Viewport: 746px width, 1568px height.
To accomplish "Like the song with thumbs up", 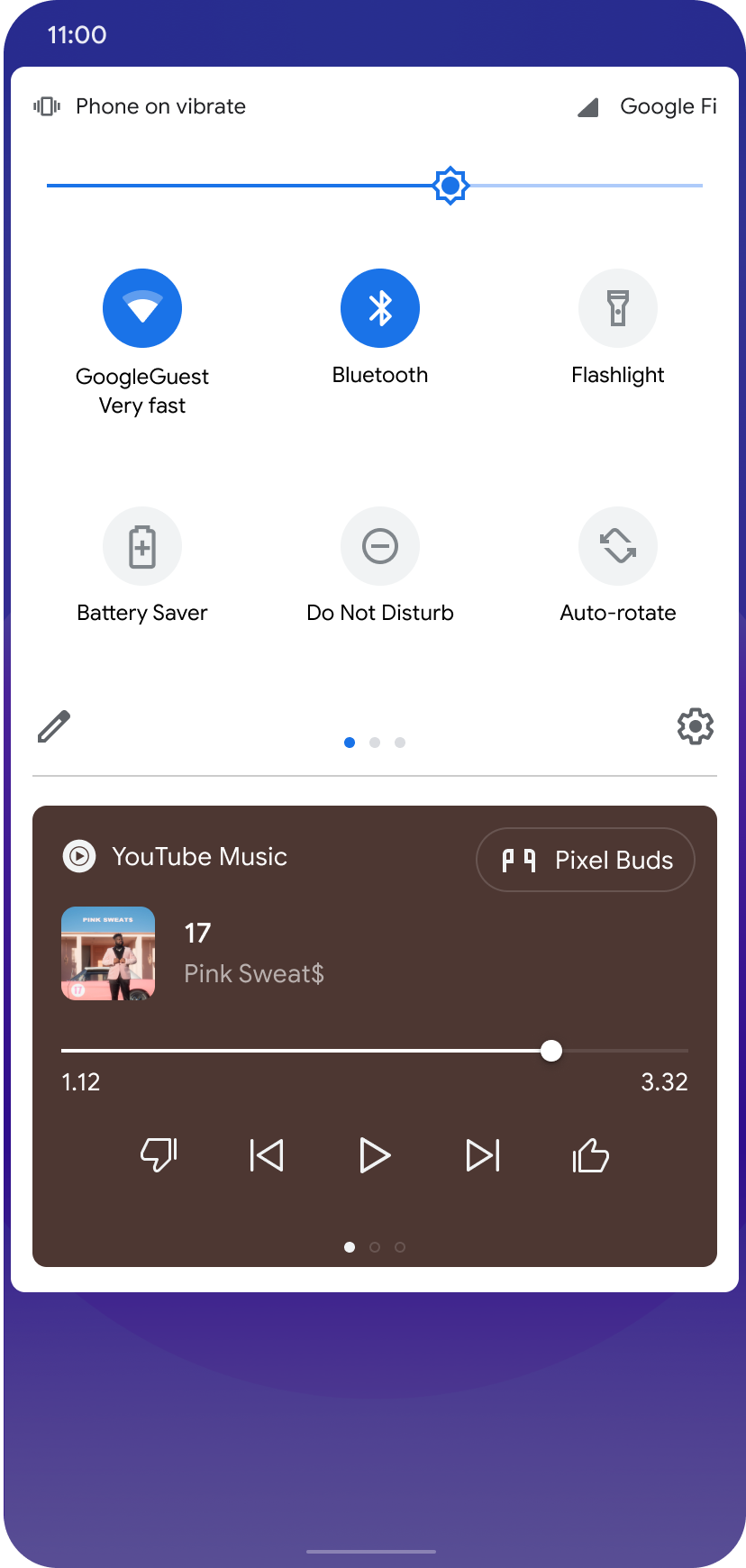I will [591, 1155].
